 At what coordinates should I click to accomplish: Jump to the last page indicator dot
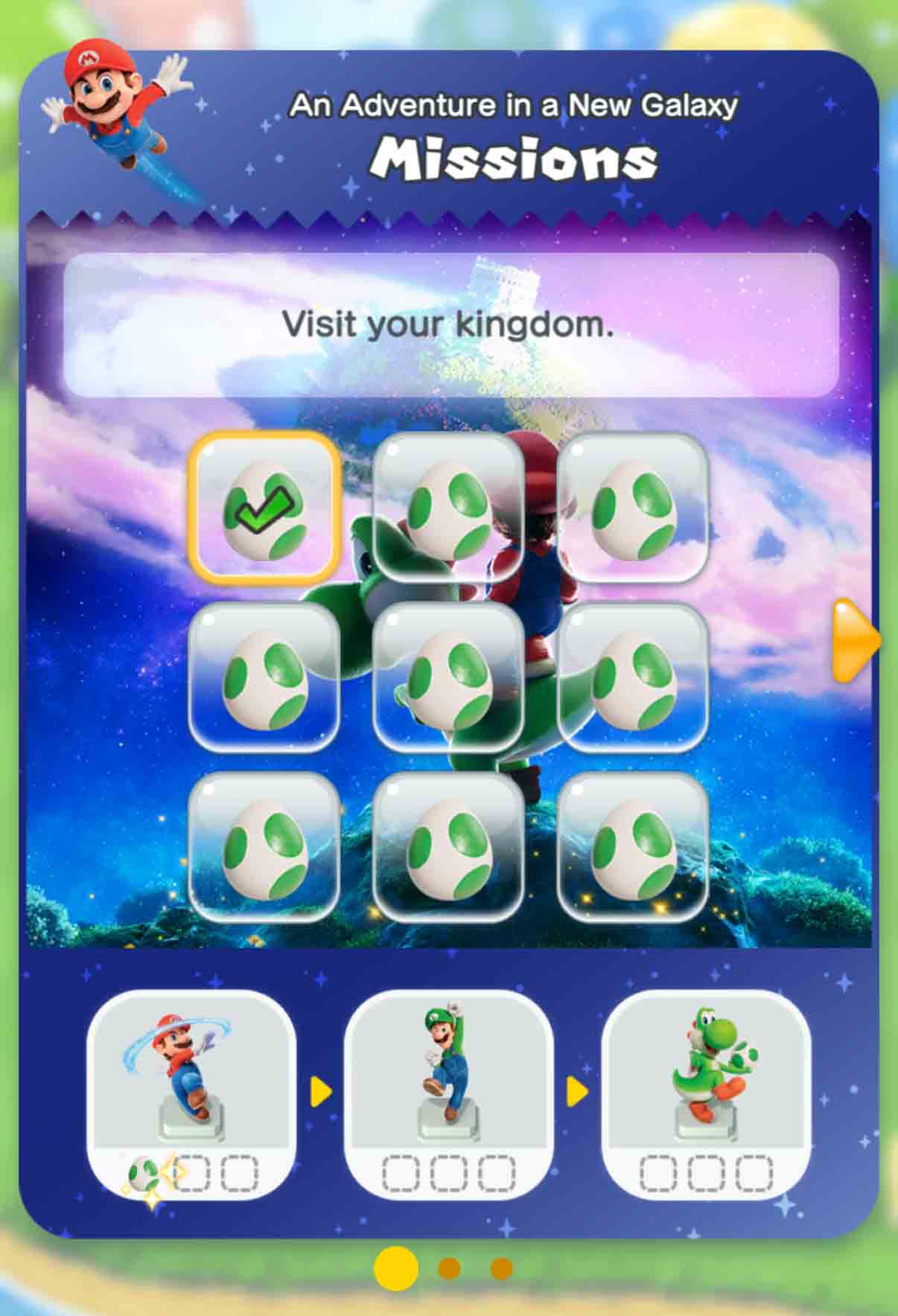501,1268
